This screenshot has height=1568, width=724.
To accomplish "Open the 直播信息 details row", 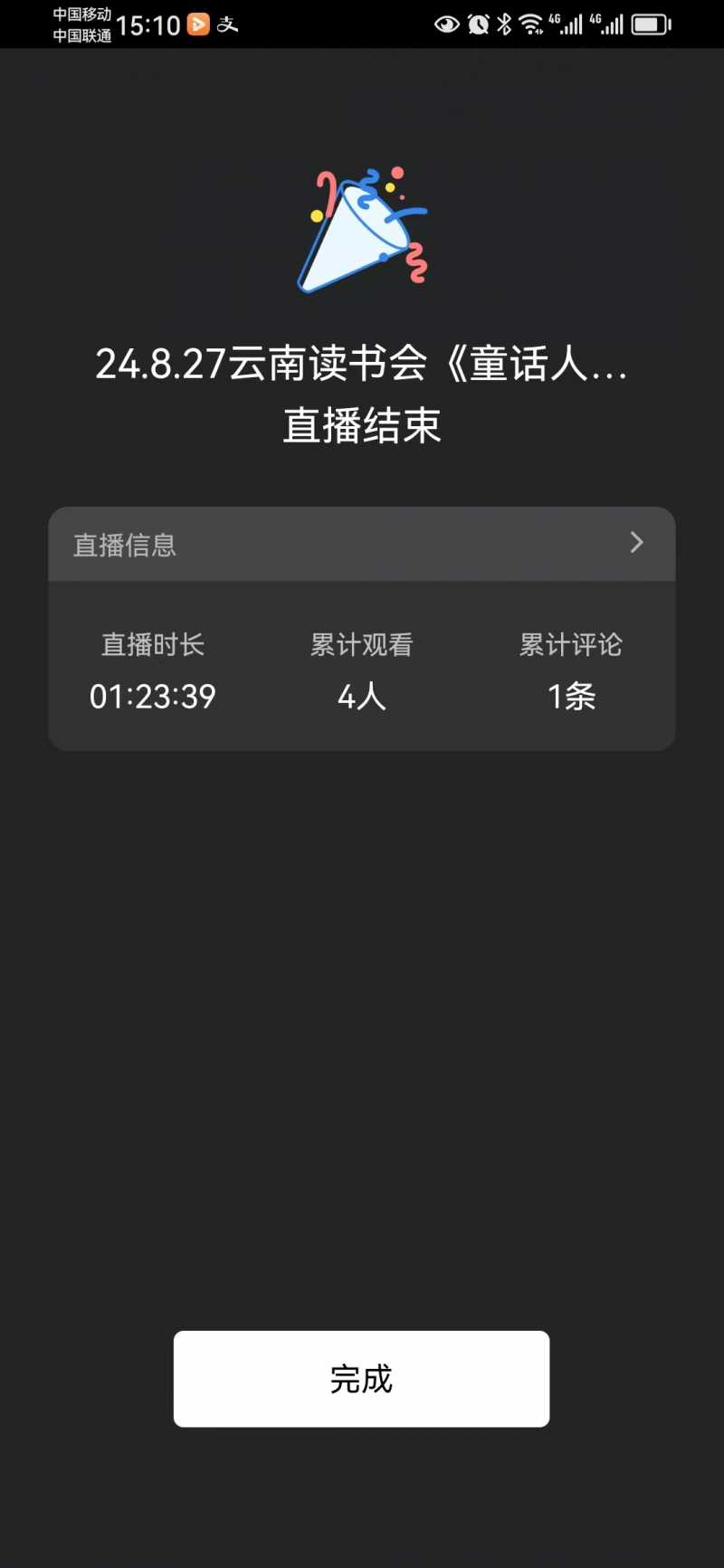I will [x=362, y=544].
